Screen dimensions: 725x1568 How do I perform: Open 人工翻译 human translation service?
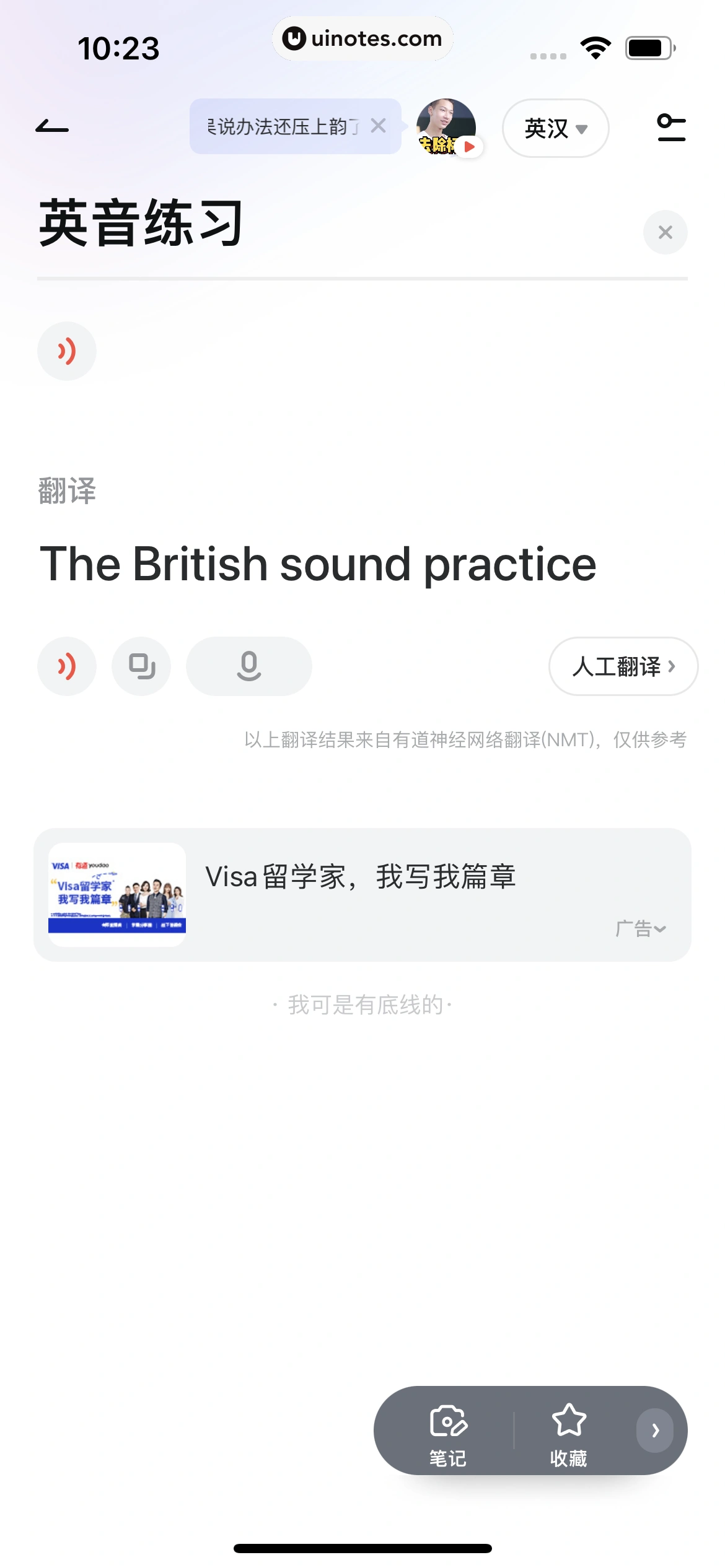[x=622, y=666]
